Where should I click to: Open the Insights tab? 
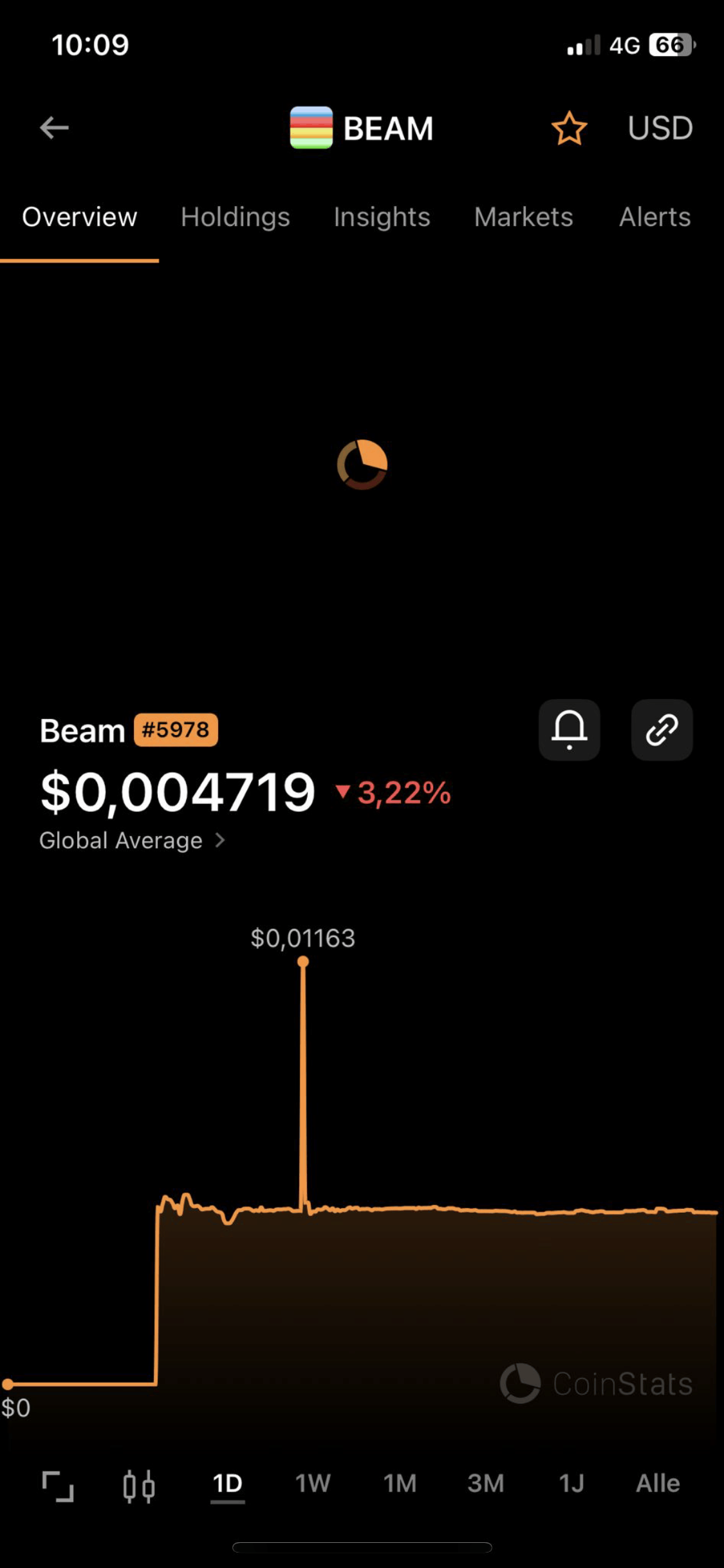point(382,218)
